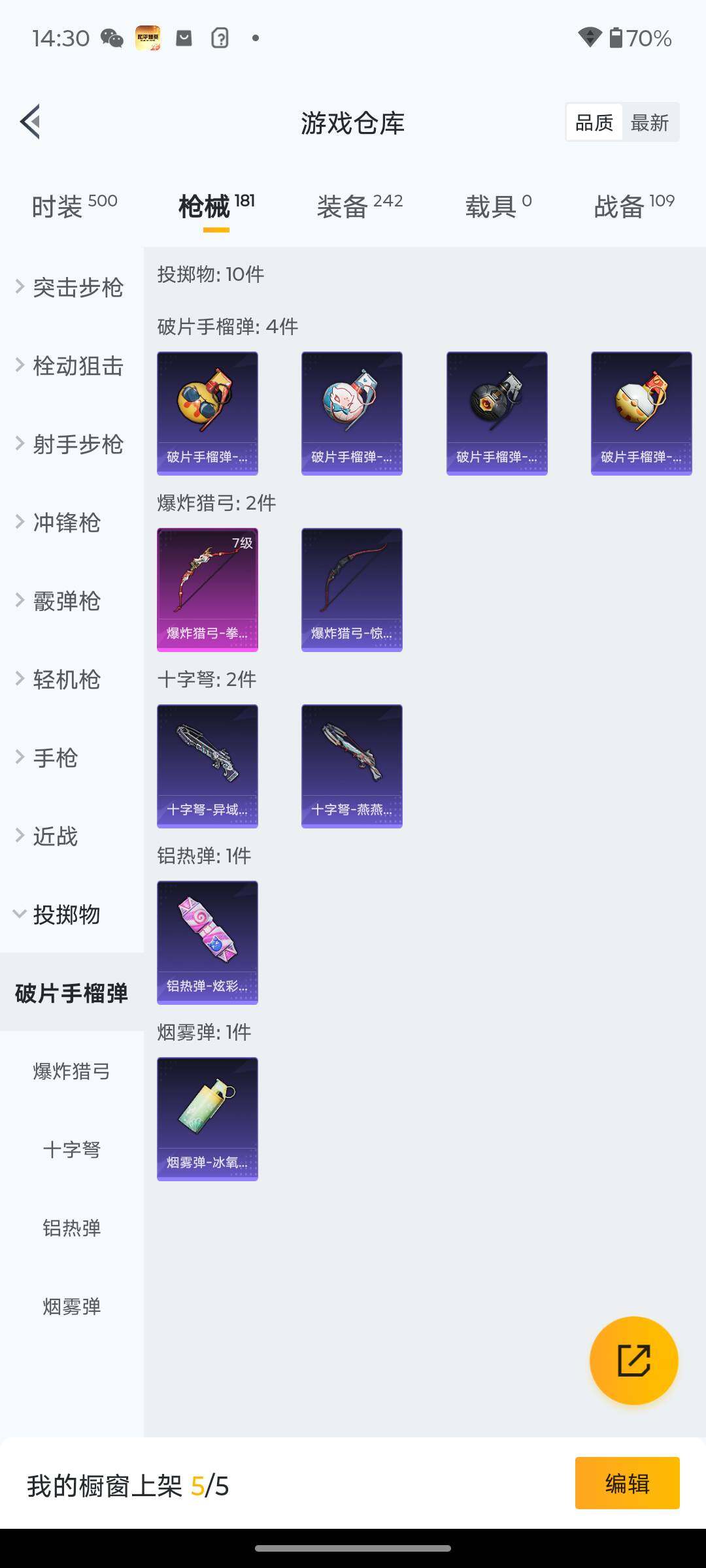The width and height of the screenshot is (706, 1568).
Task: Collapse the 投掷物 category
Action: (65, 915)
